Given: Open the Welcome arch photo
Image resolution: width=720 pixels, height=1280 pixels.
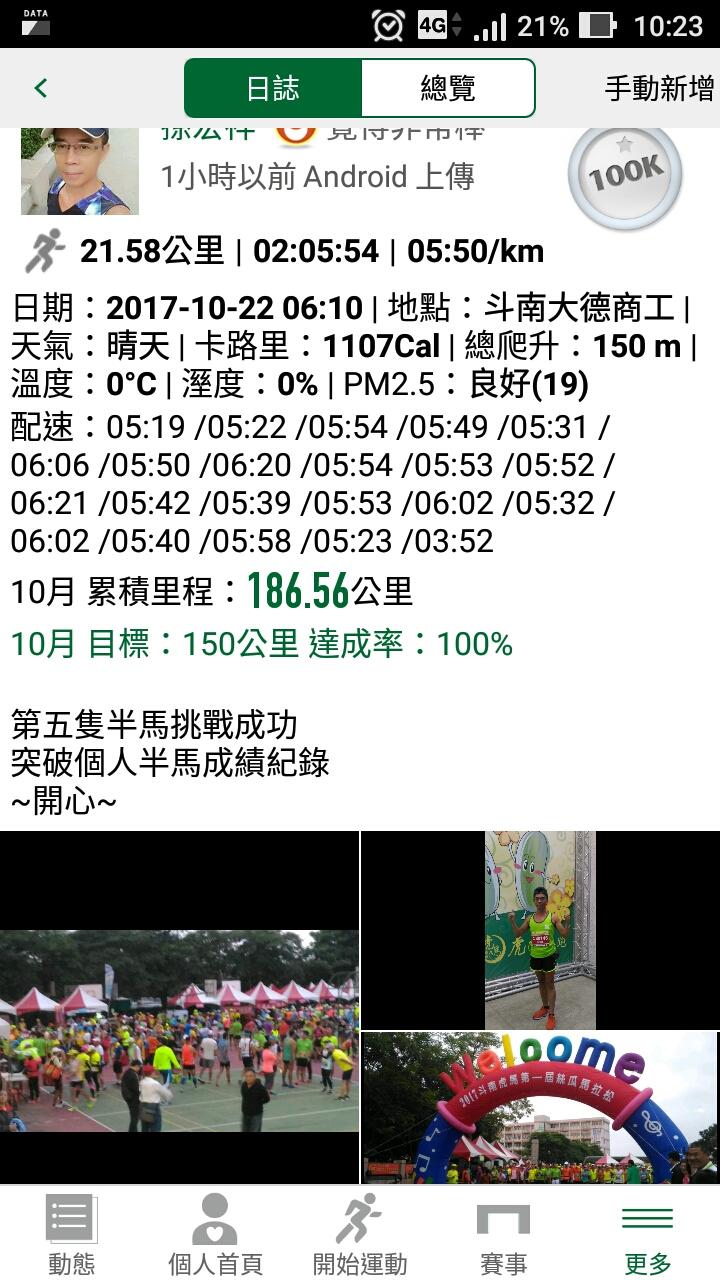Looking at the screenshot, I should click(540, 1108).
